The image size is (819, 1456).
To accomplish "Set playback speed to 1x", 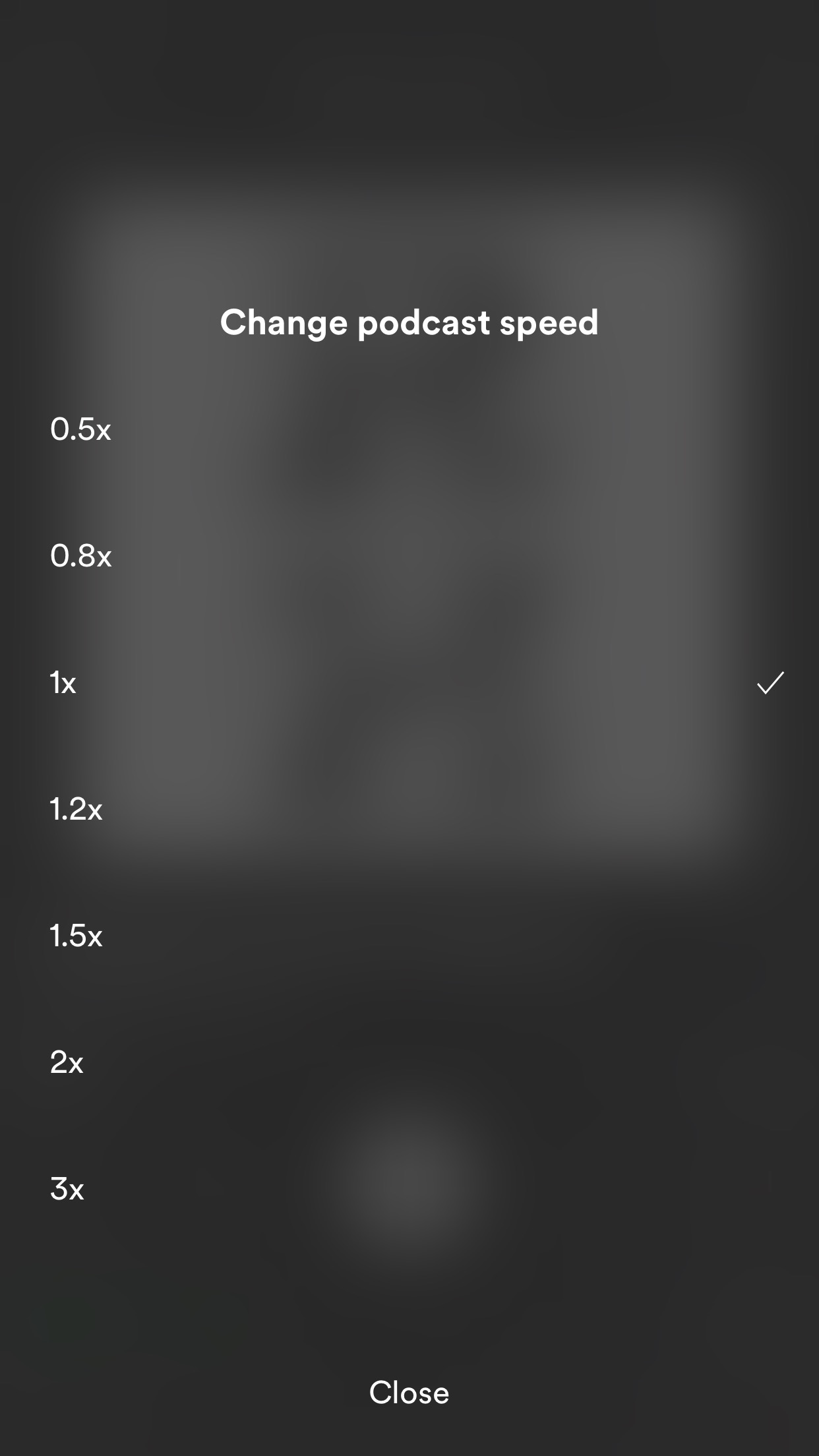I will (x=63, y=682).
